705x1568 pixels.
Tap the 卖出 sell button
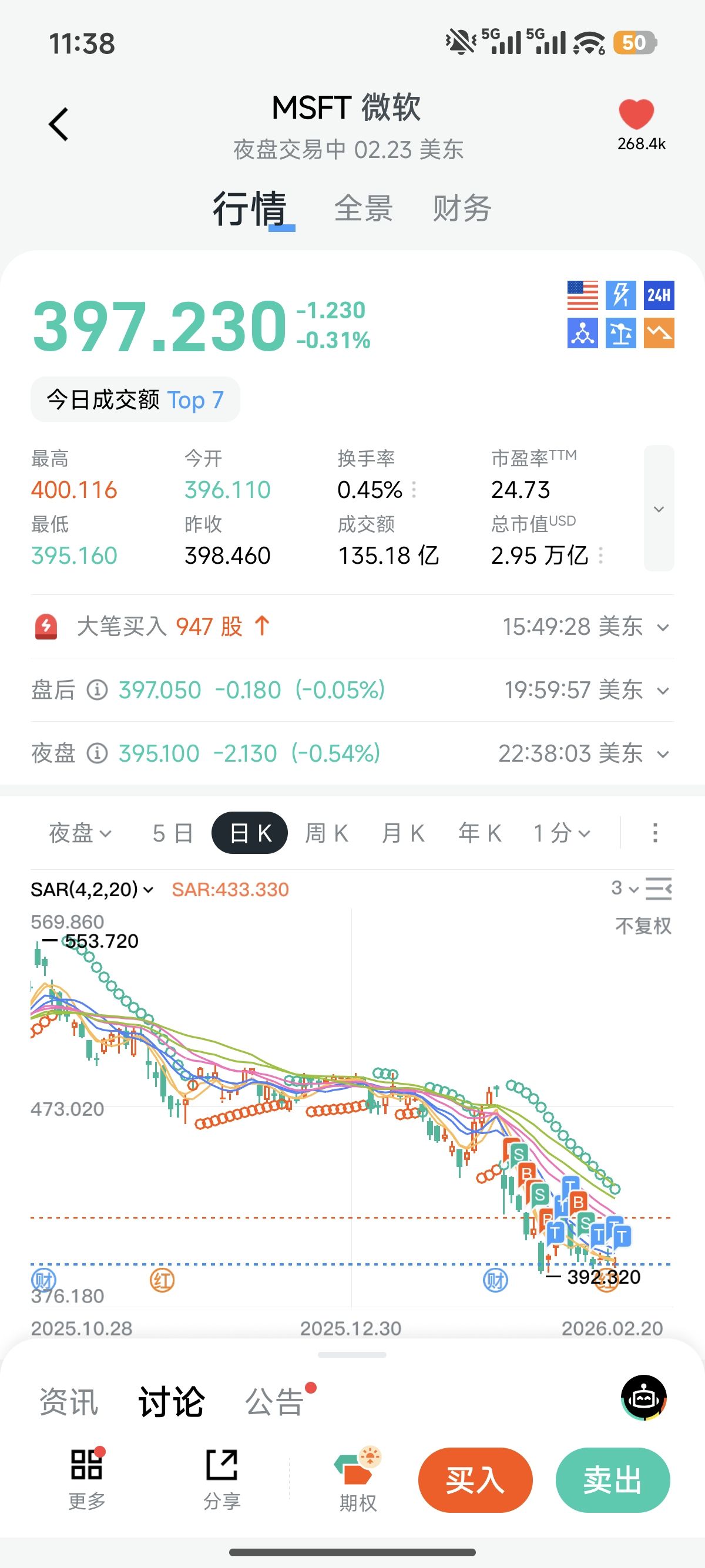tap(612, 1480)
